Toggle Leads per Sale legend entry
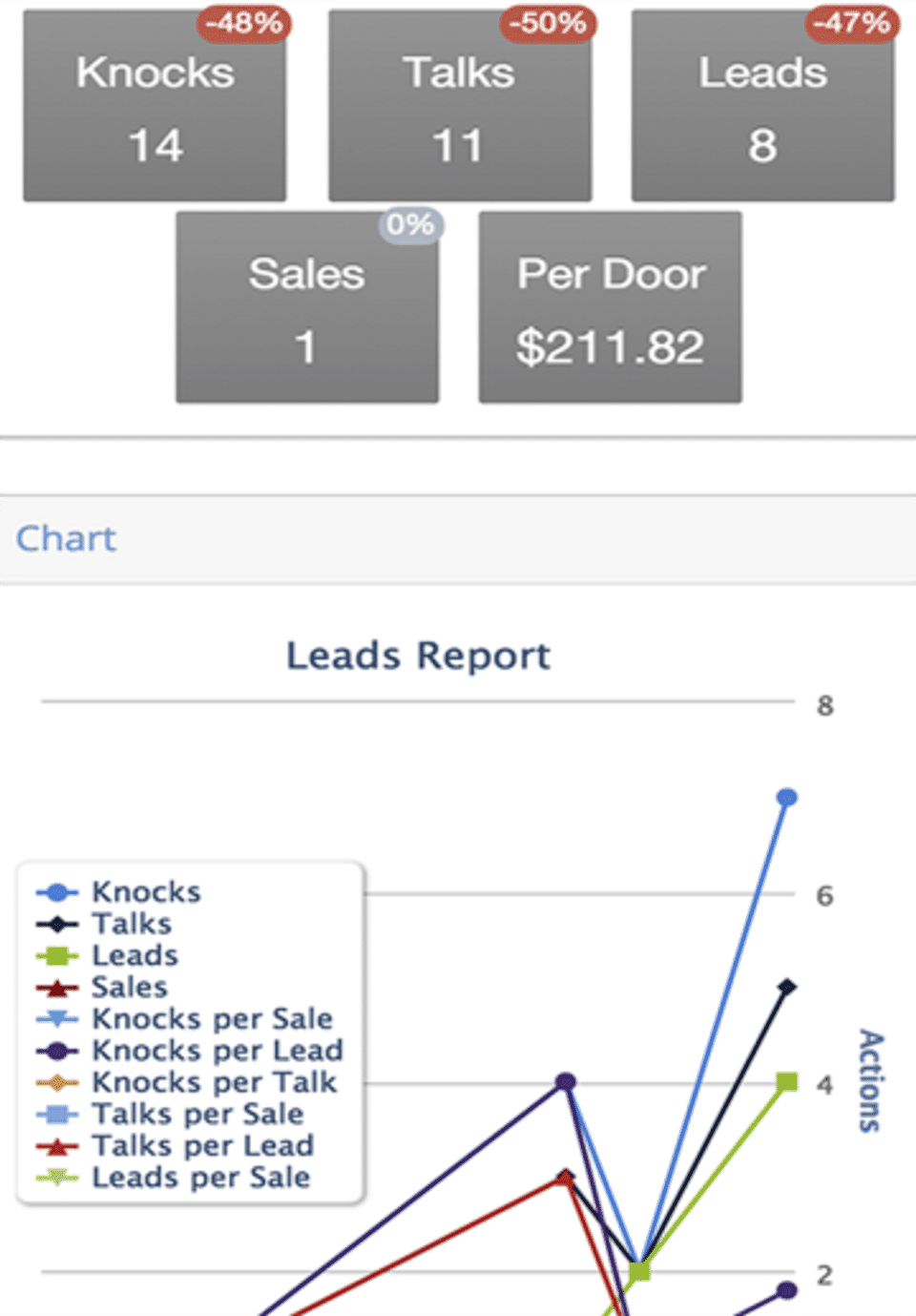This screenshot has width=916, height=1316. point(199,1177)
